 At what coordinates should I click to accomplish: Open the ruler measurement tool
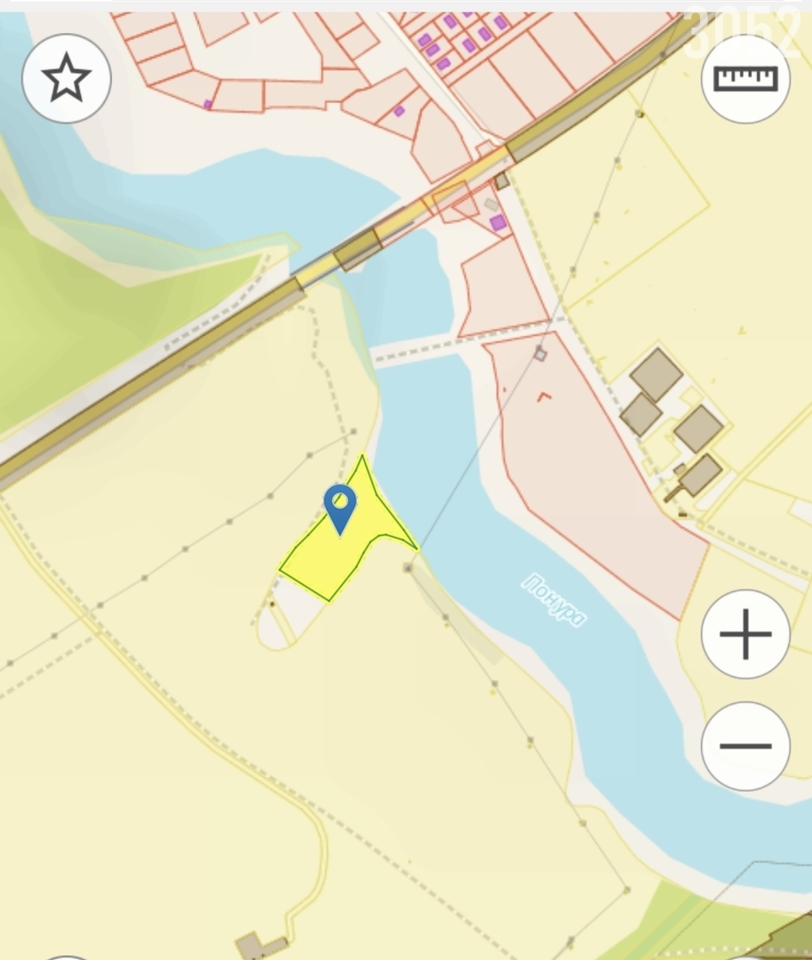tap(746, 78)
